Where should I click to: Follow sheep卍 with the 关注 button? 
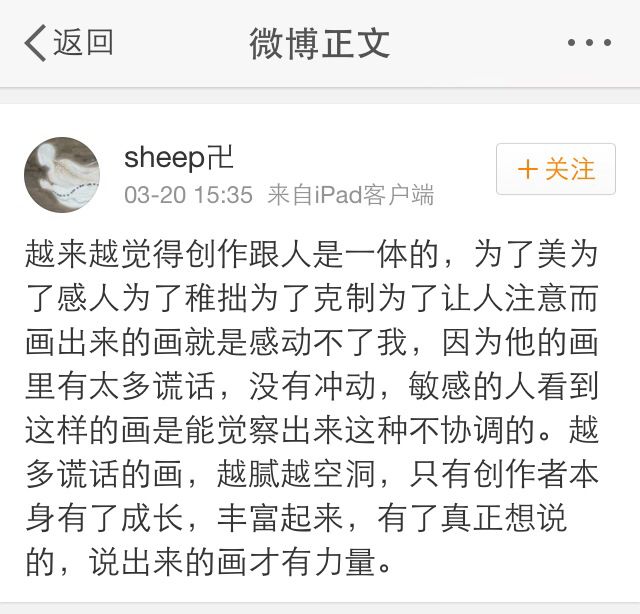click(x=556, y=169)
